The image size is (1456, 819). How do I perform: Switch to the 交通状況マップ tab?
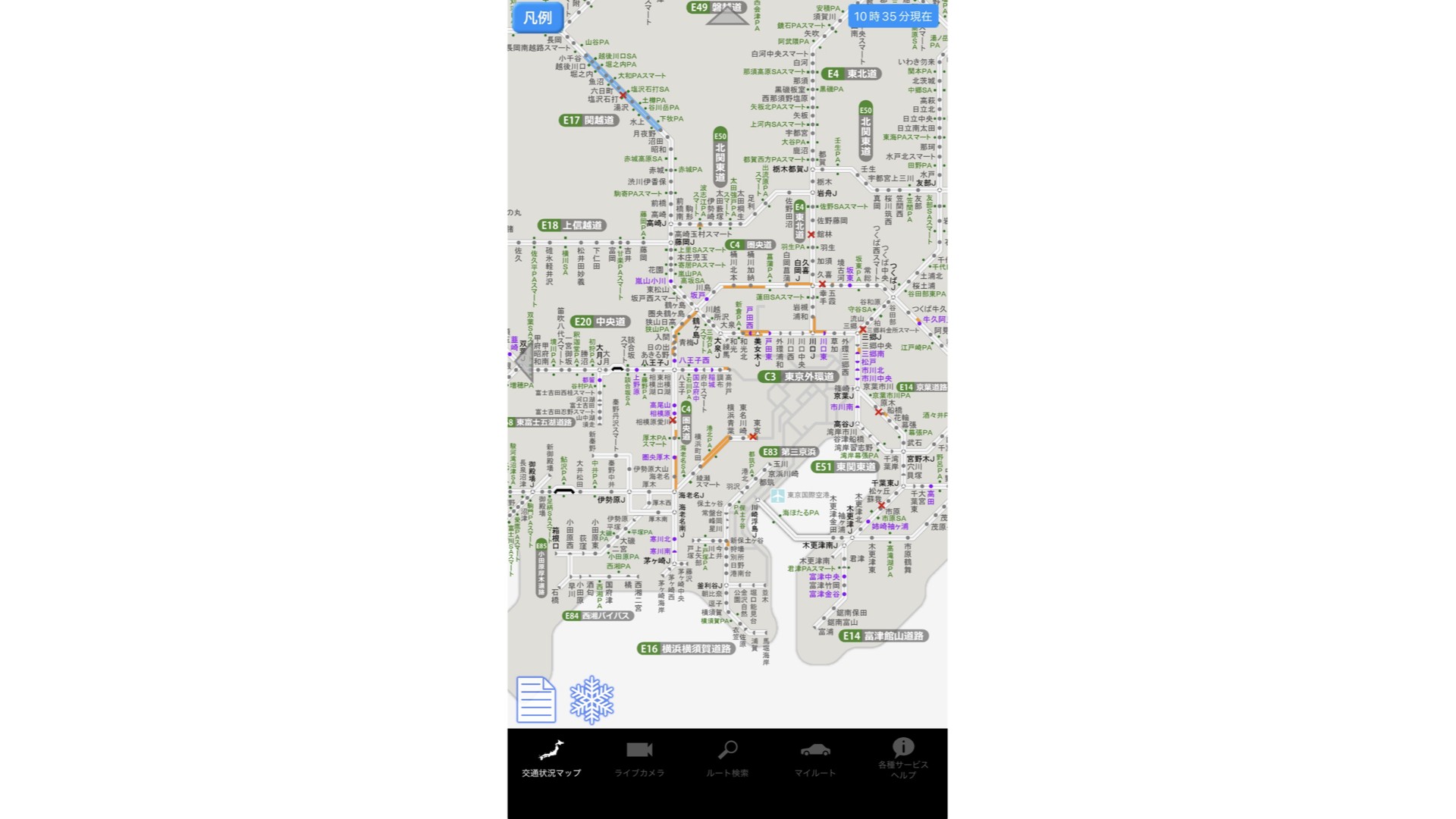(551, 759)
